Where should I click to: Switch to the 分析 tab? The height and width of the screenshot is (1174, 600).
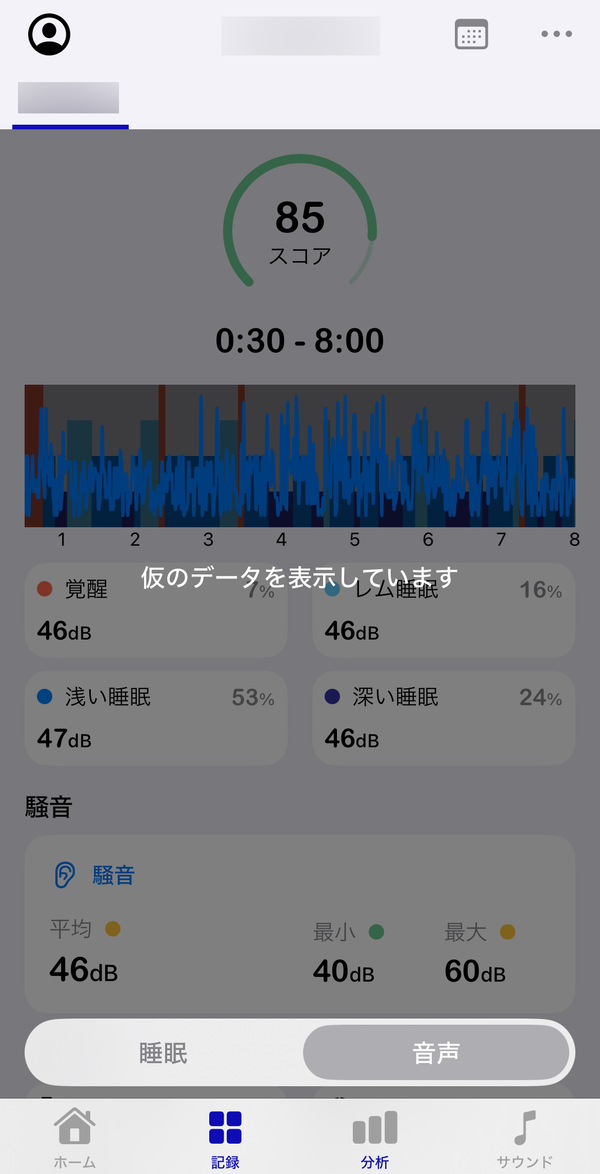click(375, 1139)
